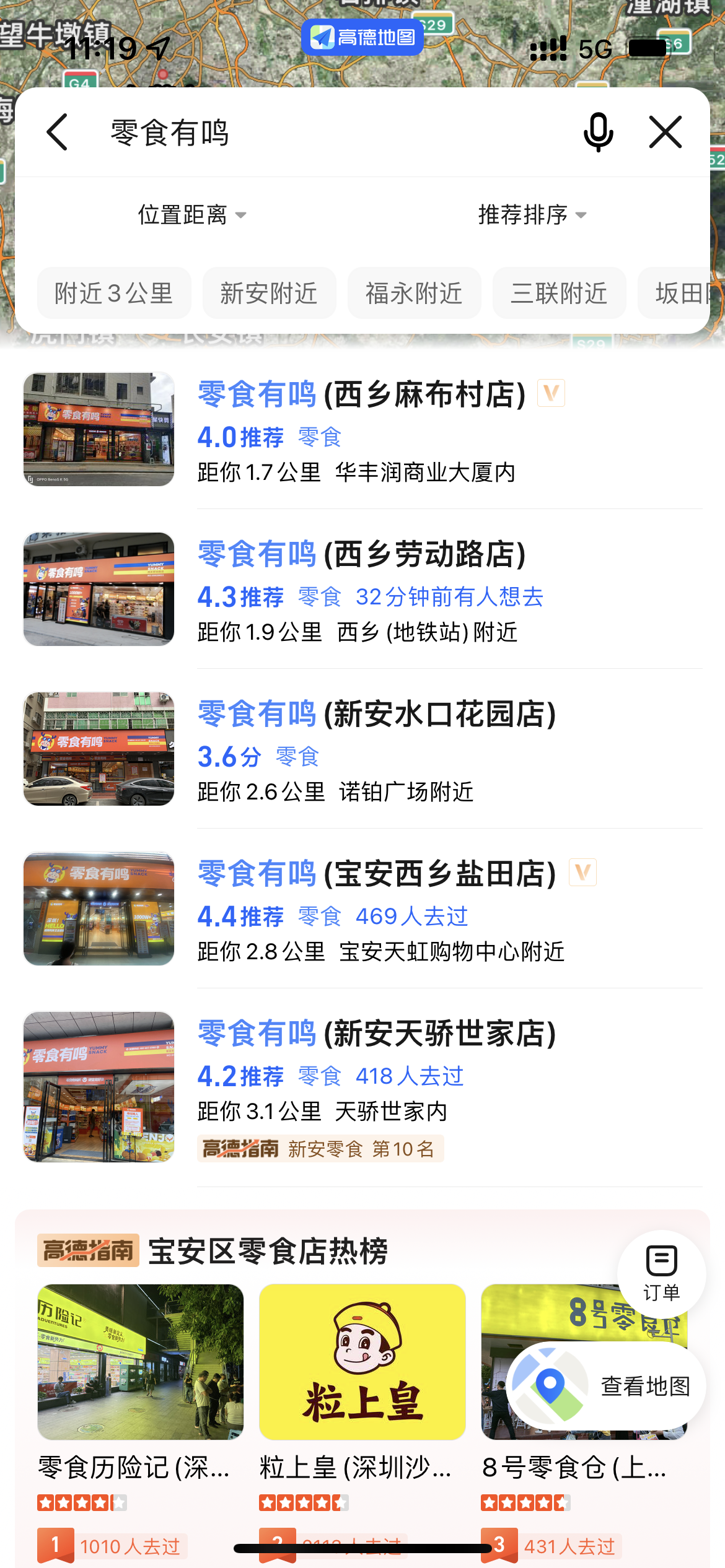The height and width of the screenshot is (1568, 725).
Task: View 零食有鸣 西乡劳动路店 details
Action: [x=362, y=554]
